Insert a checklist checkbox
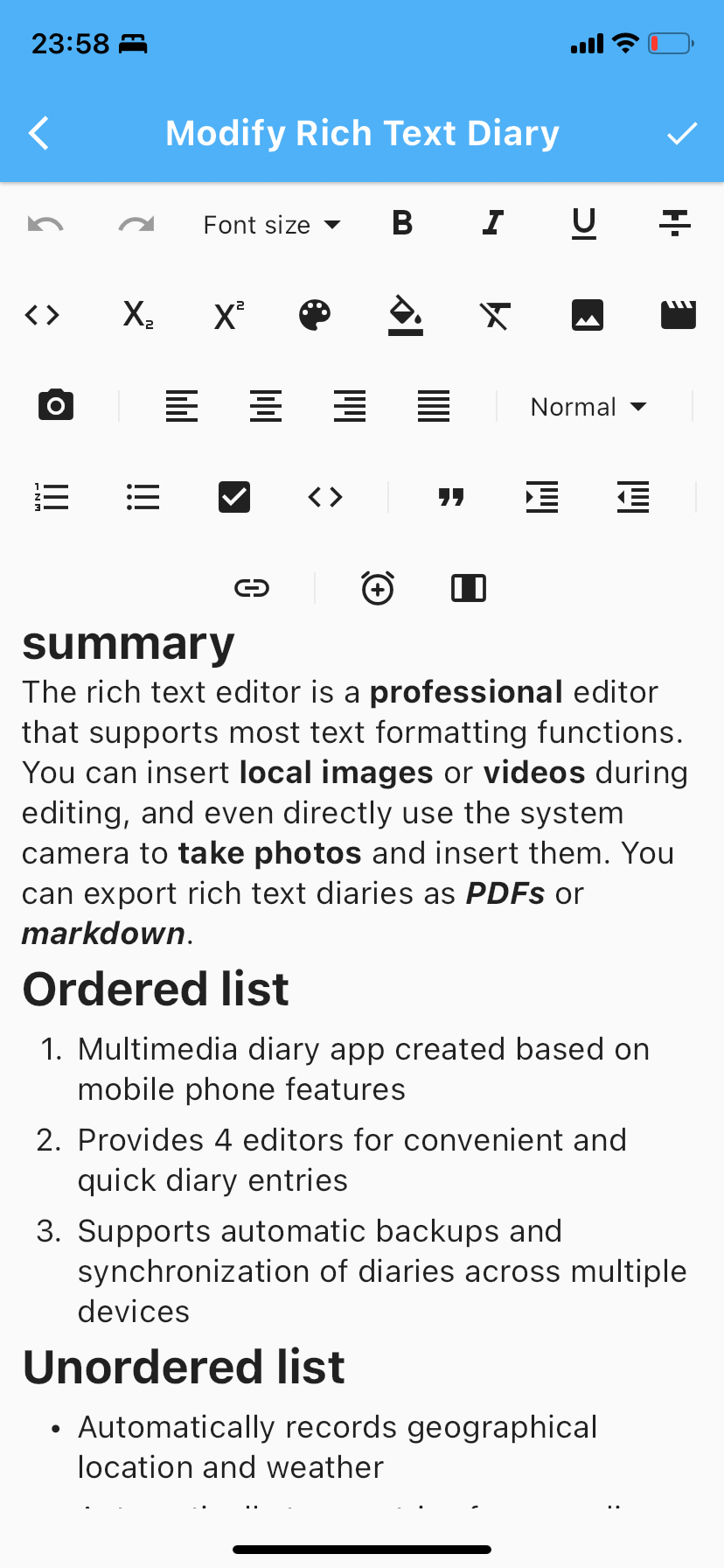 click(234, 497)
